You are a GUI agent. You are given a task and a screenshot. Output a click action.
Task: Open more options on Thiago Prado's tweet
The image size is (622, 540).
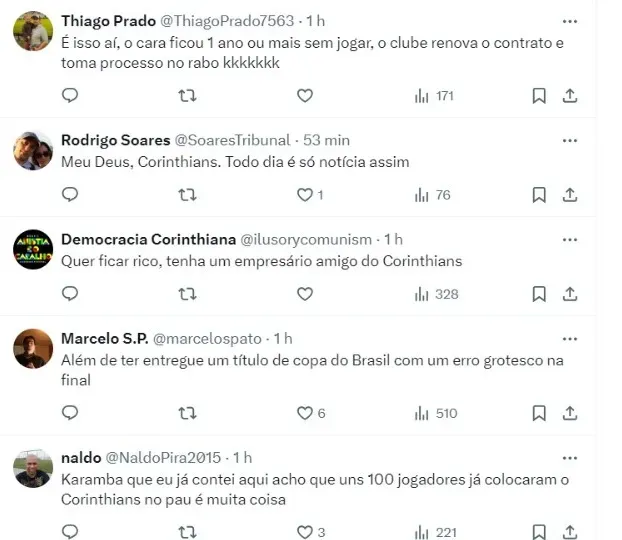click(x=569, y=20)
